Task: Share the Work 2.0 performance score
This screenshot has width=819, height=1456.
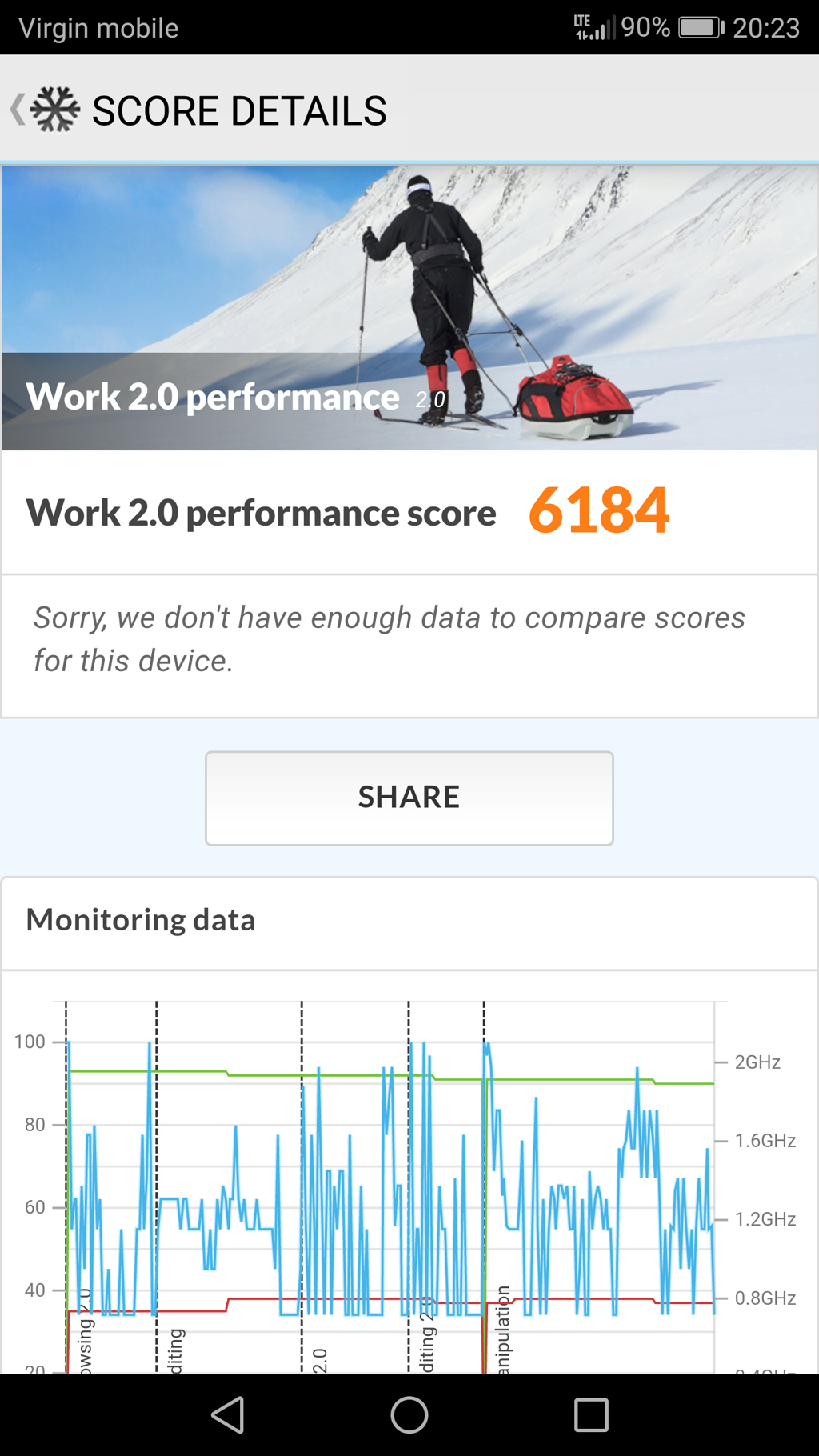Action: point(409,798)
